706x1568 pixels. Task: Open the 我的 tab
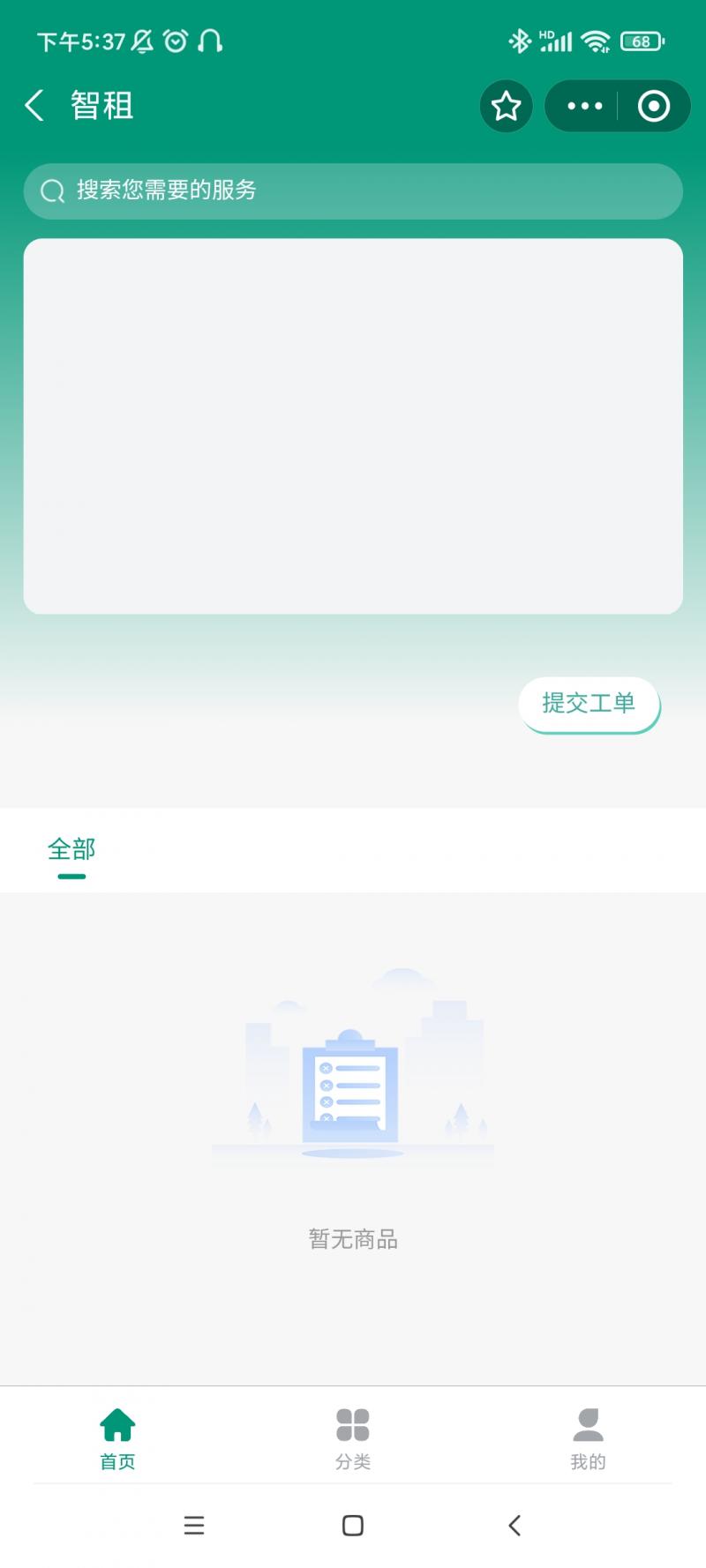click(x=588, y=1437)
